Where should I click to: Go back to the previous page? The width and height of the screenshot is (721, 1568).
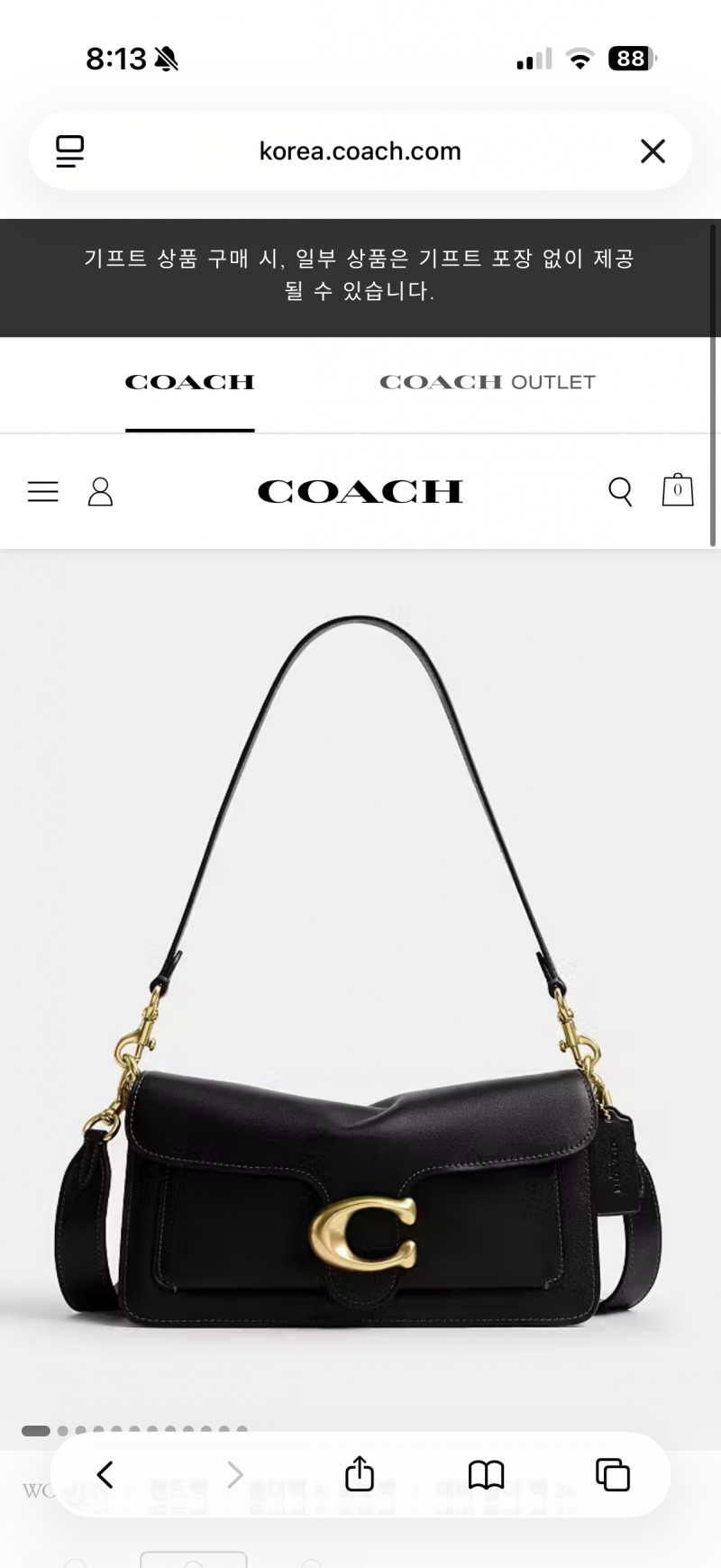point(105,1475)
